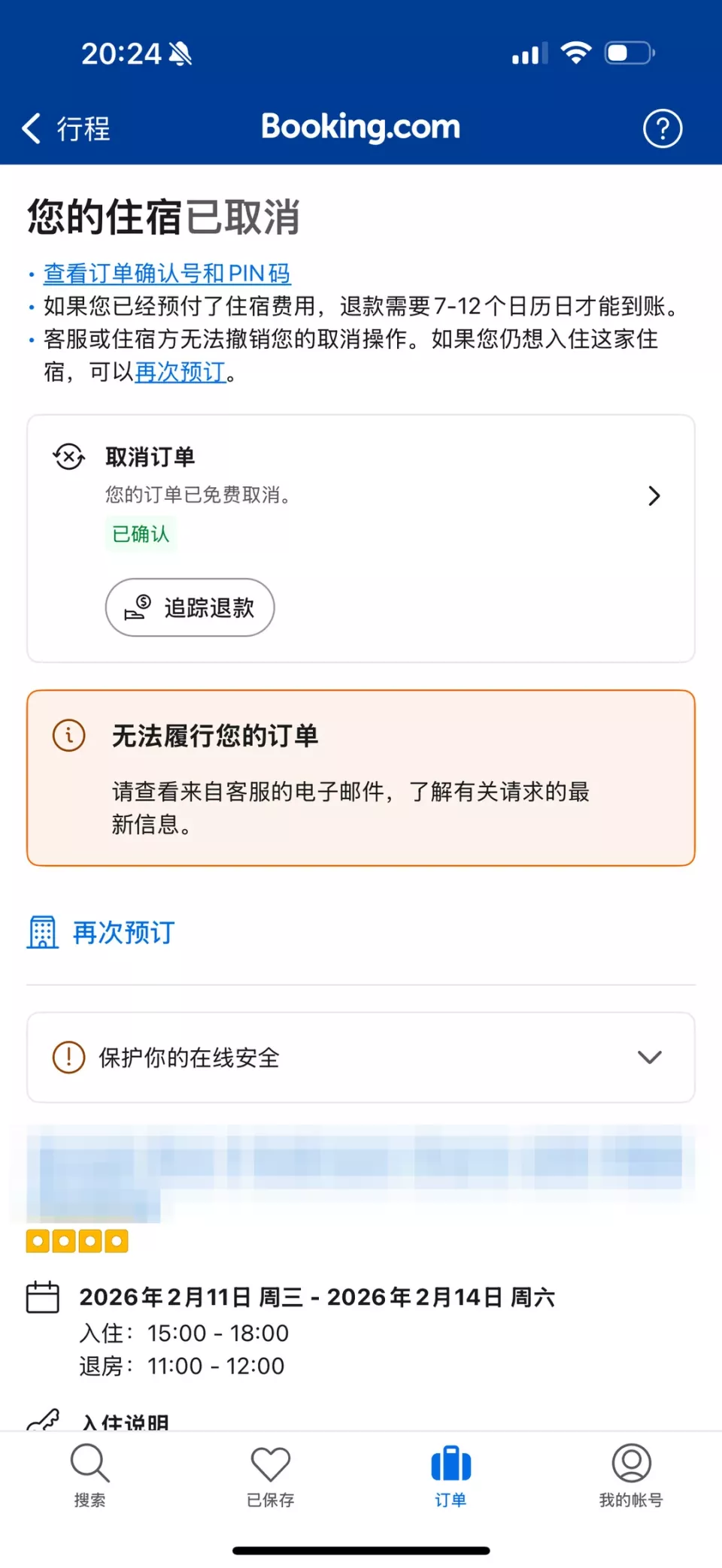Tap the 入住说明 section to expand it

click(x=125, y=1419)
